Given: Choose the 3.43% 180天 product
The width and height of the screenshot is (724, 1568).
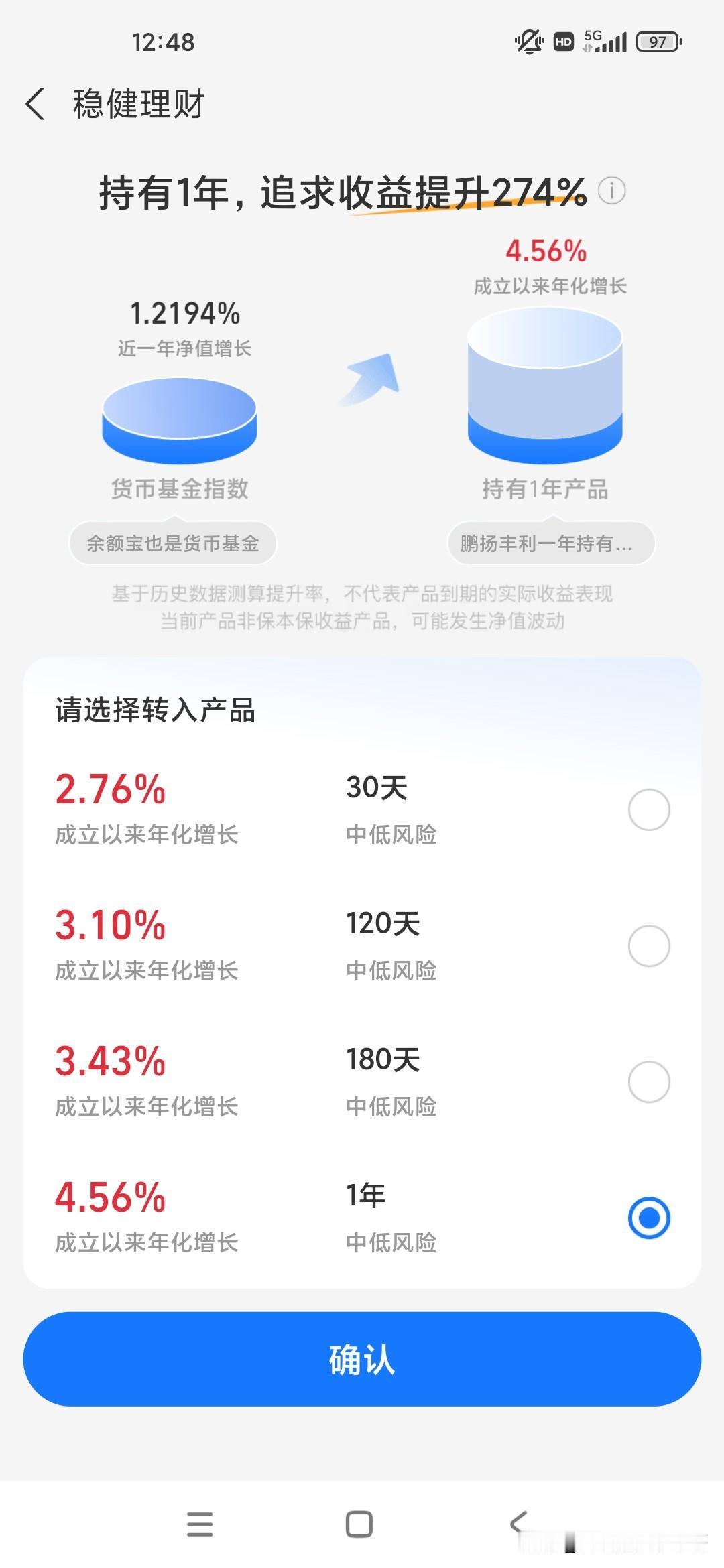Looking at the screenshot, I should click(x=648, y=1081).
